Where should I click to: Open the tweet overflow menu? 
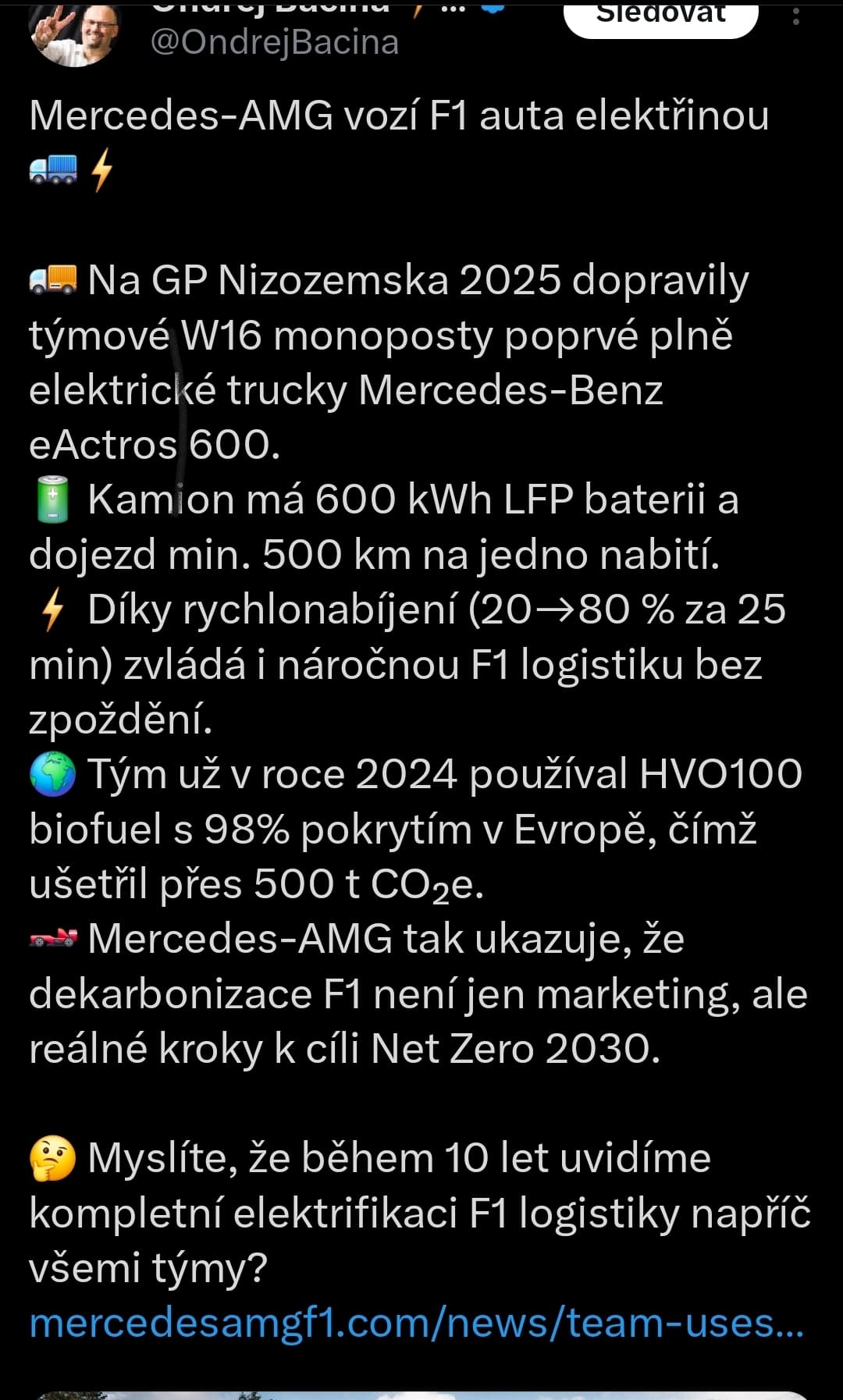796,16
